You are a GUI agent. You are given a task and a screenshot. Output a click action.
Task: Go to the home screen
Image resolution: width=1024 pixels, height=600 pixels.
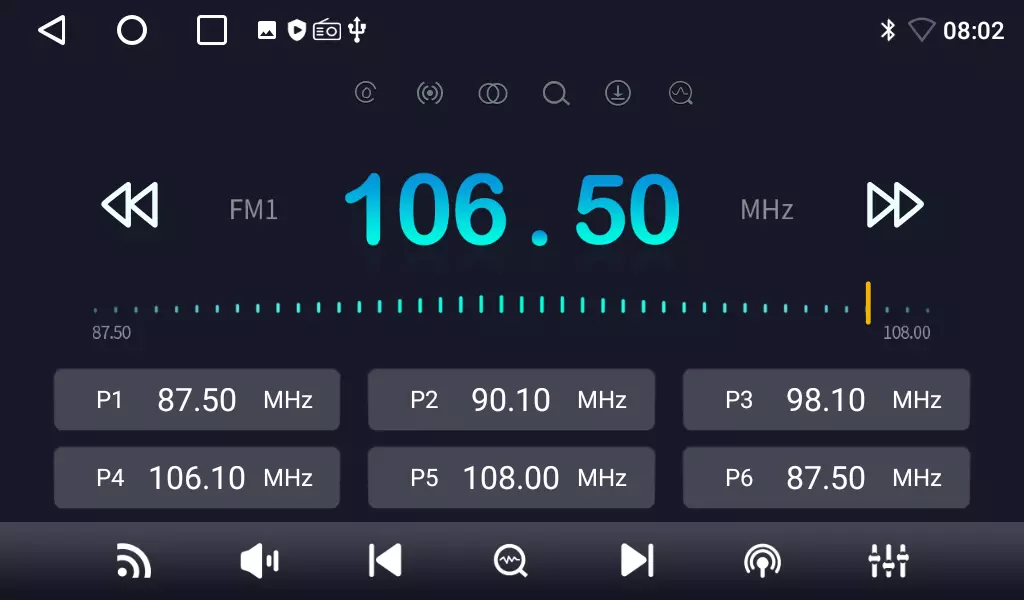click(132, 31)
